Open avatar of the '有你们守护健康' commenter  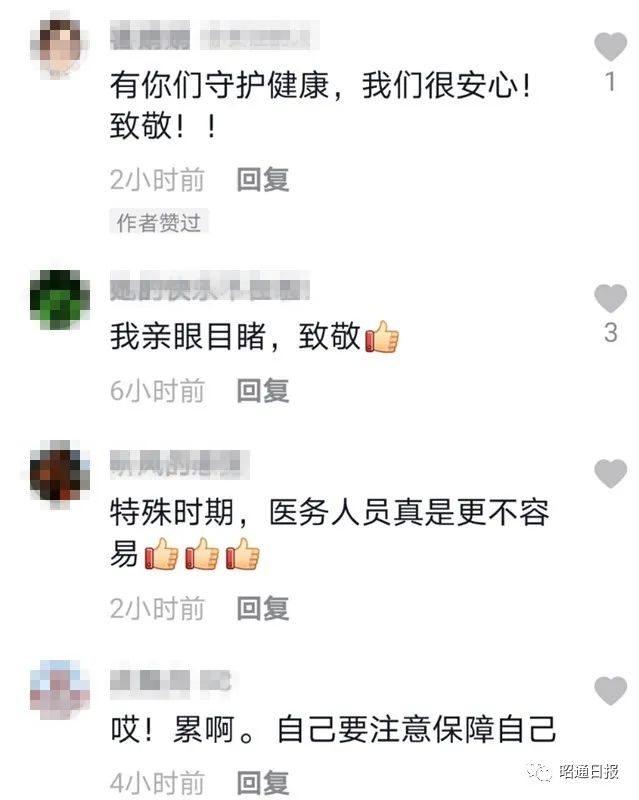pyautogui.click(x=60, y=48)
